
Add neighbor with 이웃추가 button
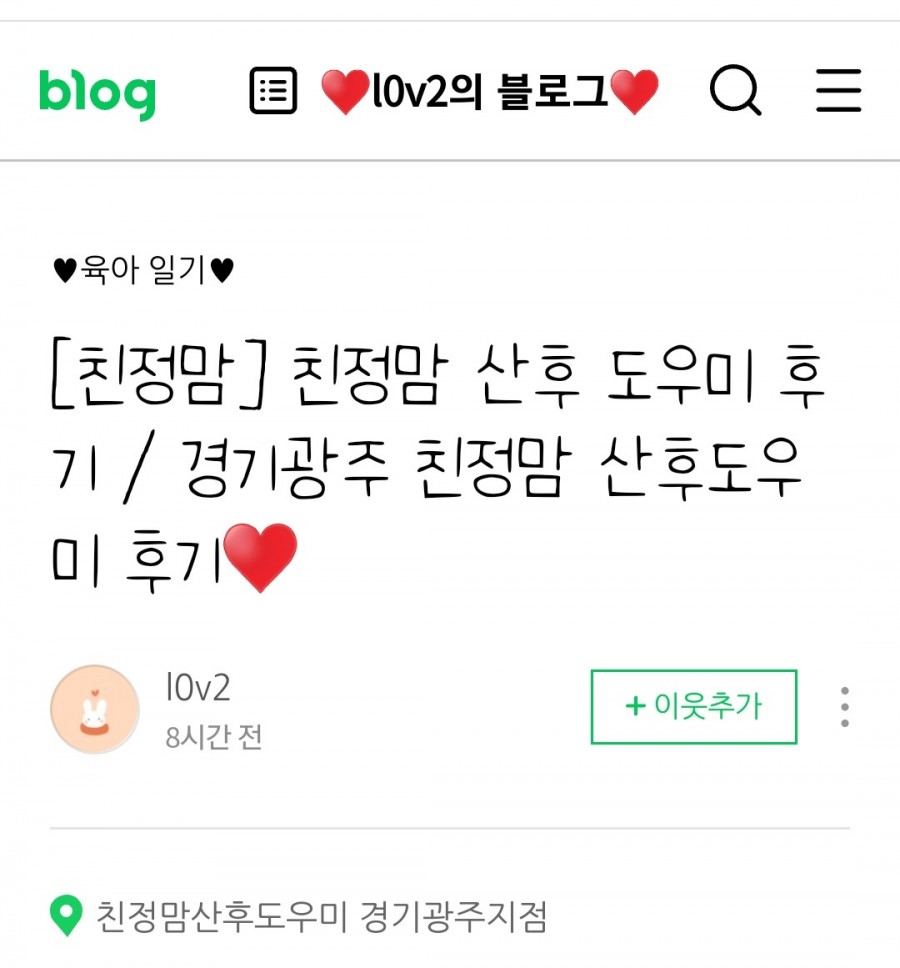(693, 707)
